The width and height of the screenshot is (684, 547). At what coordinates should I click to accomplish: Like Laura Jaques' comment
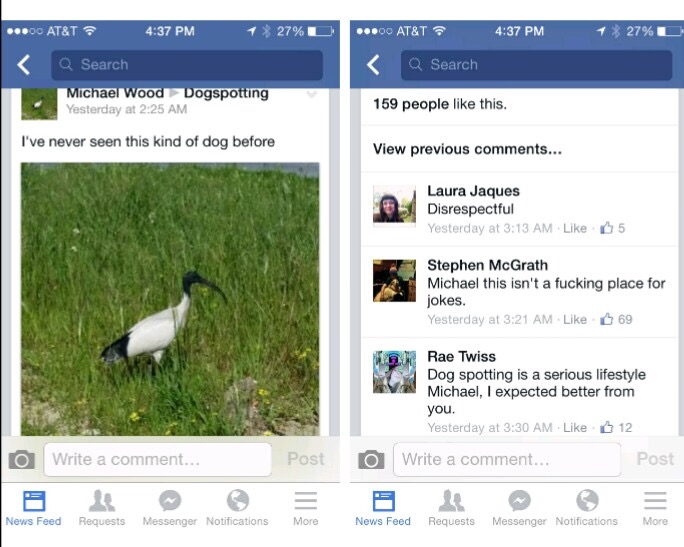click(x=575, y=228)
